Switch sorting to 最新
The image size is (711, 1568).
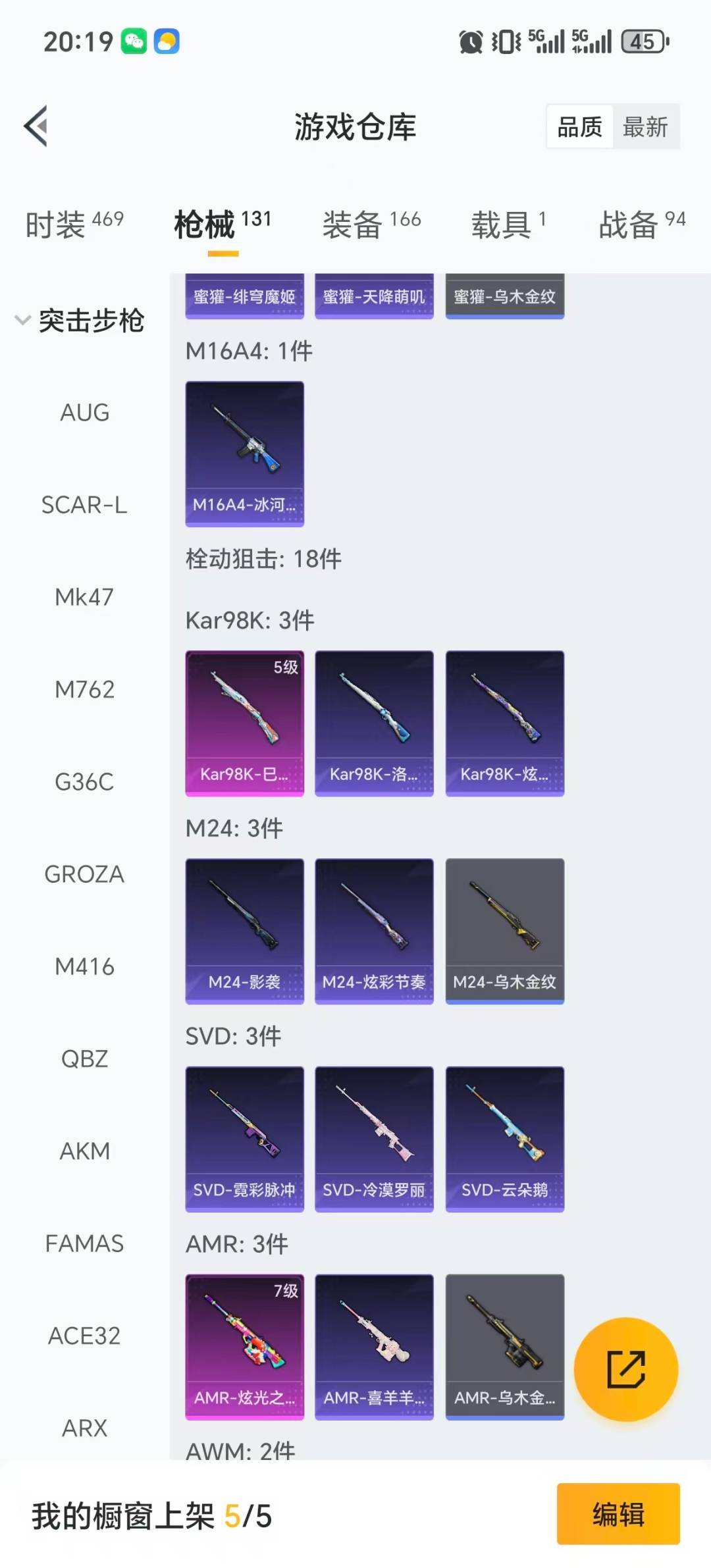pyautogui.click(x=647, y=127)
